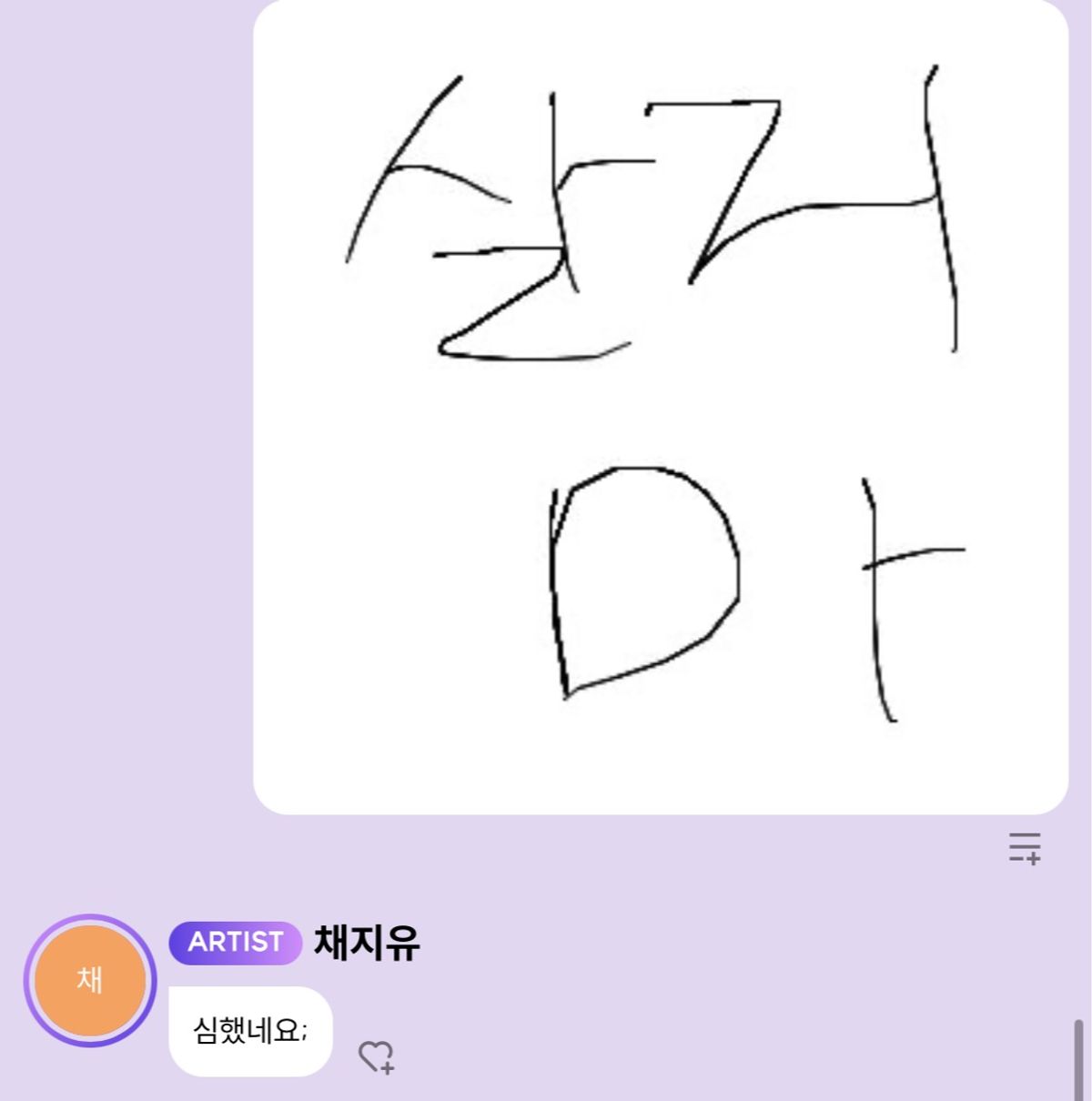
Task: Tap the add-to-list icon below the drawing
Action: click(x=1025, y=847)
